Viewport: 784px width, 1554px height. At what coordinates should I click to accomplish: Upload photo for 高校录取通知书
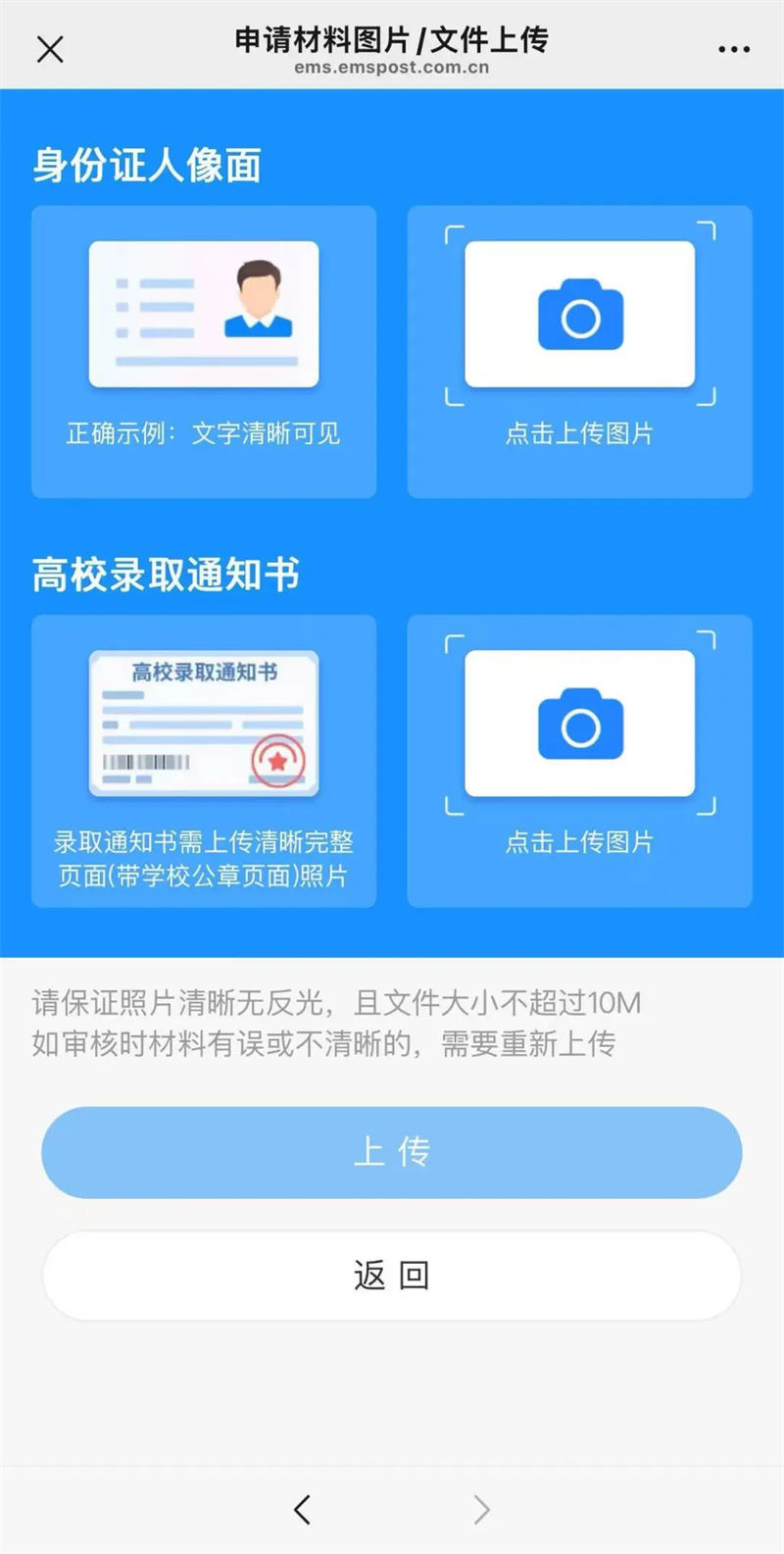point(579,726)
